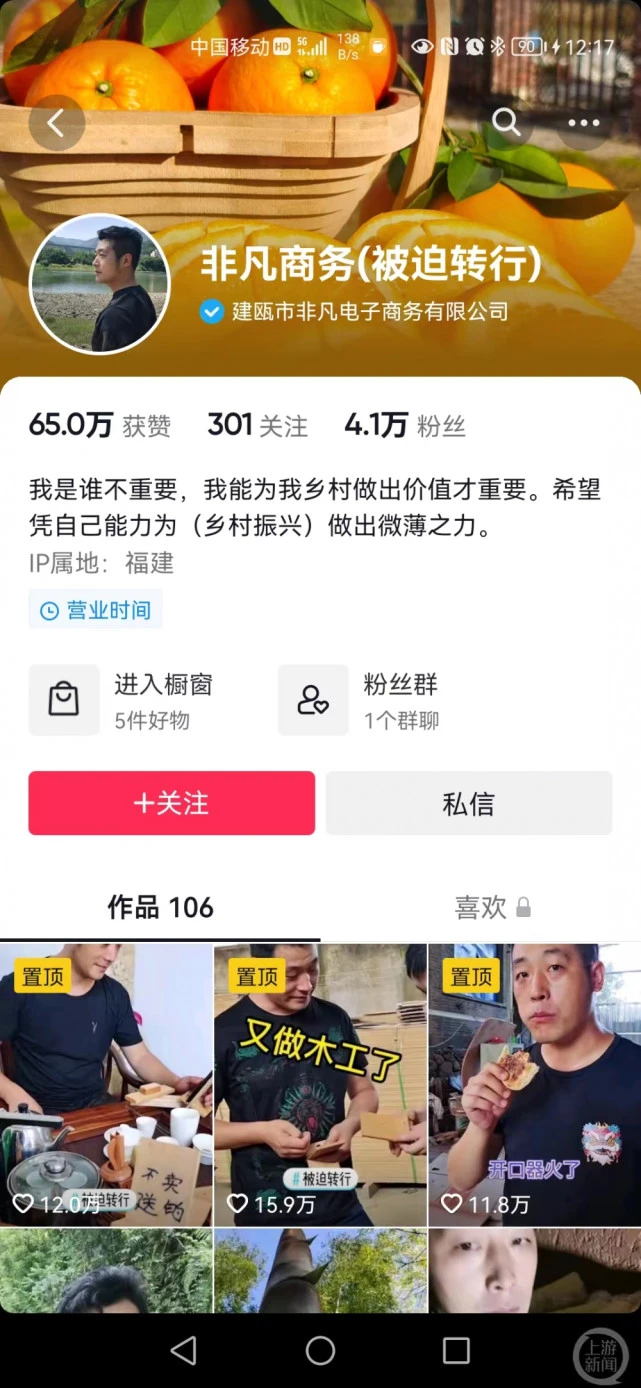Open the pinned tea table video with 12.0万 likes
The width and height of the screenshot is (641, 1388).
pos(106,1085)
